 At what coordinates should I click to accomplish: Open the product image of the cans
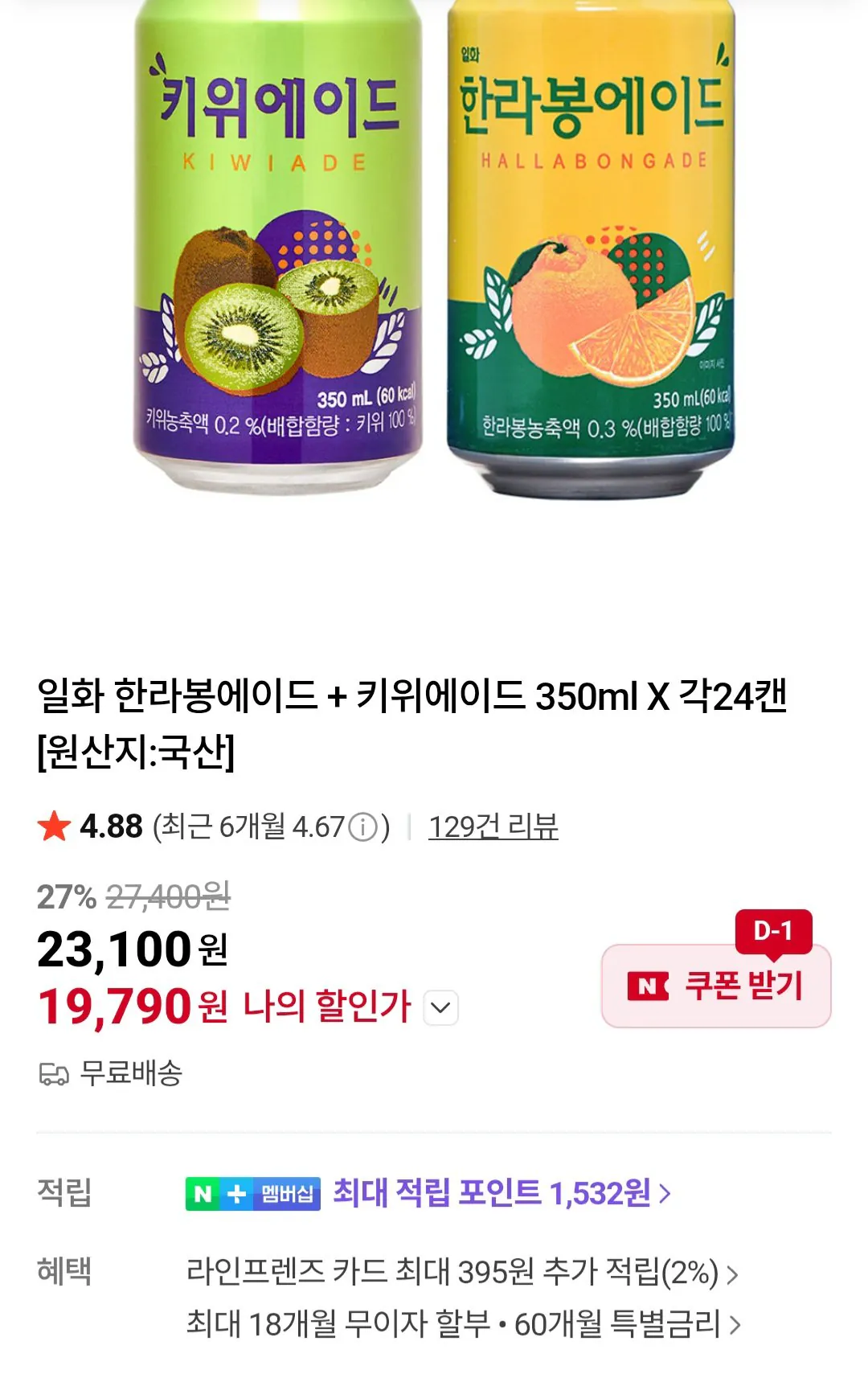click(x=434, y=249)
